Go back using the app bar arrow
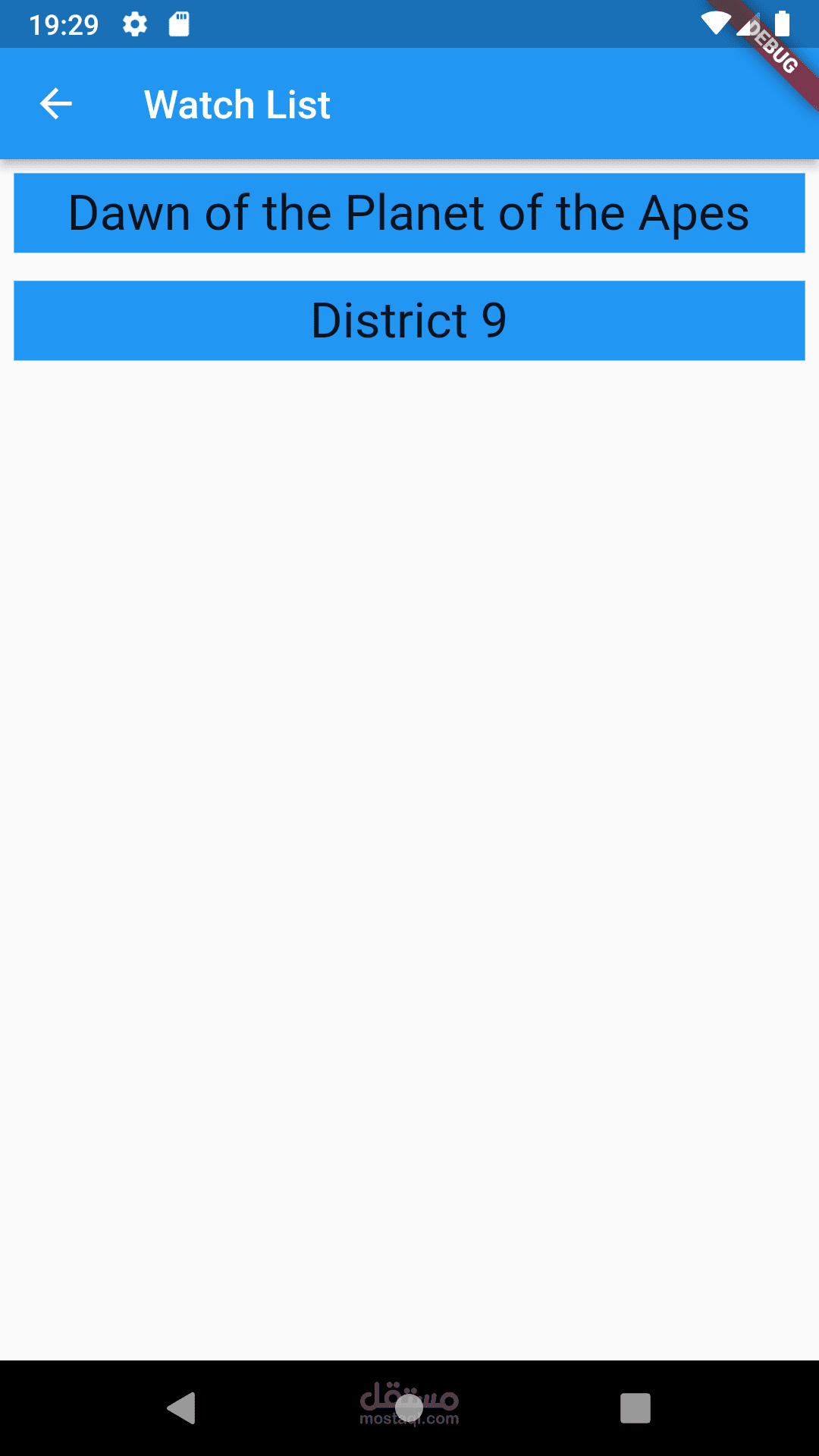This screenshot has width=819, height=1456. [55, 104]
